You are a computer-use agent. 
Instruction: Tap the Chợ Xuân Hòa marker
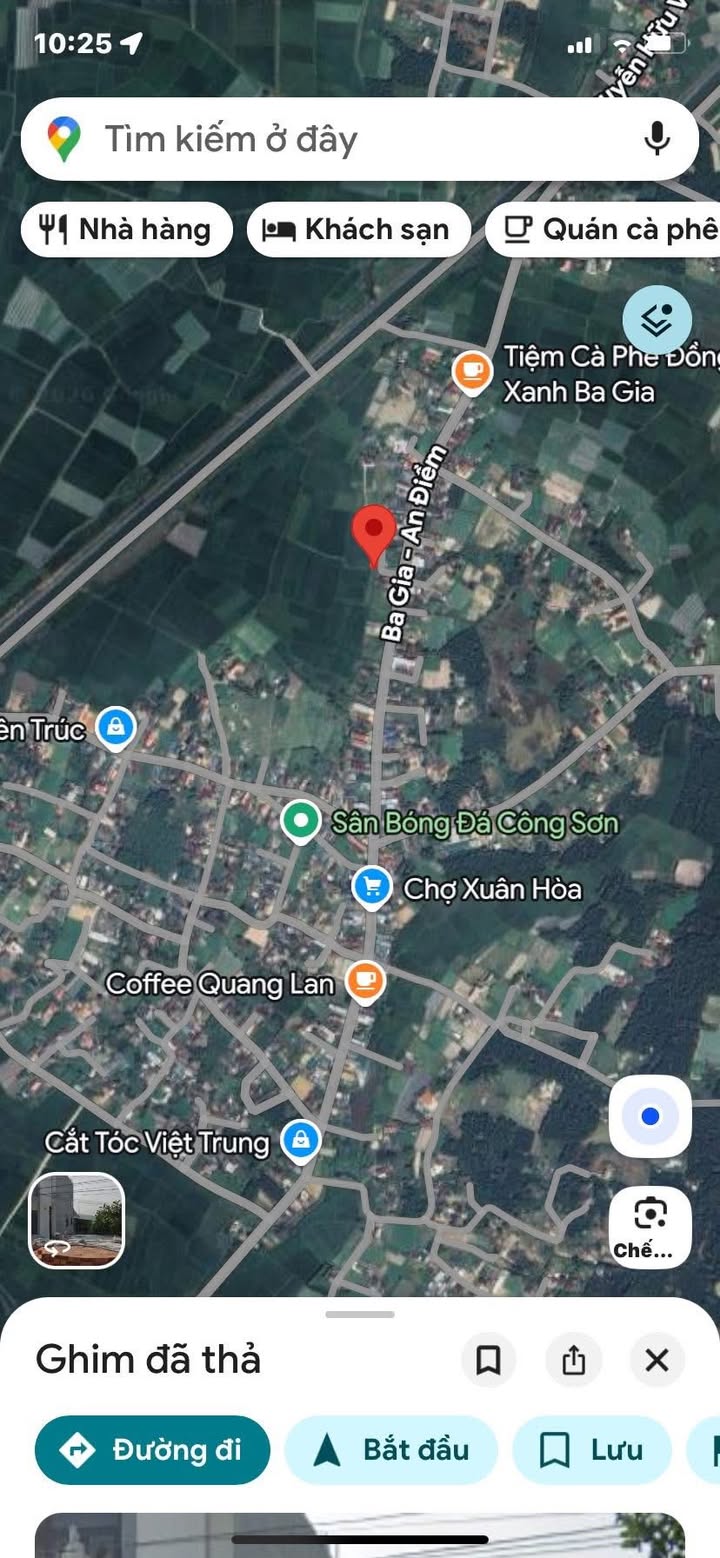[372, 887]
